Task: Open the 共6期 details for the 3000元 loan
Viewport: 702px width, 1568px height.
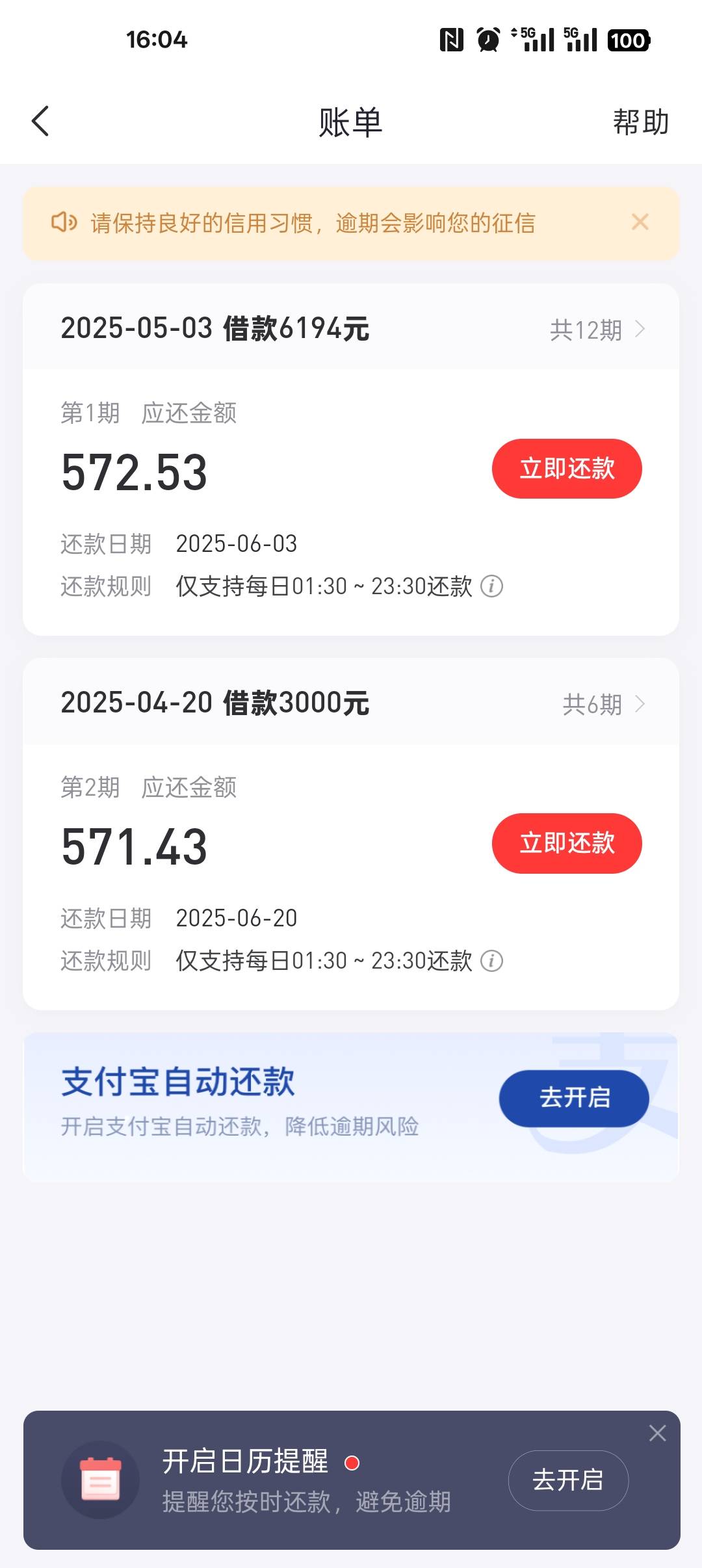Action: (x=604, y=704)
